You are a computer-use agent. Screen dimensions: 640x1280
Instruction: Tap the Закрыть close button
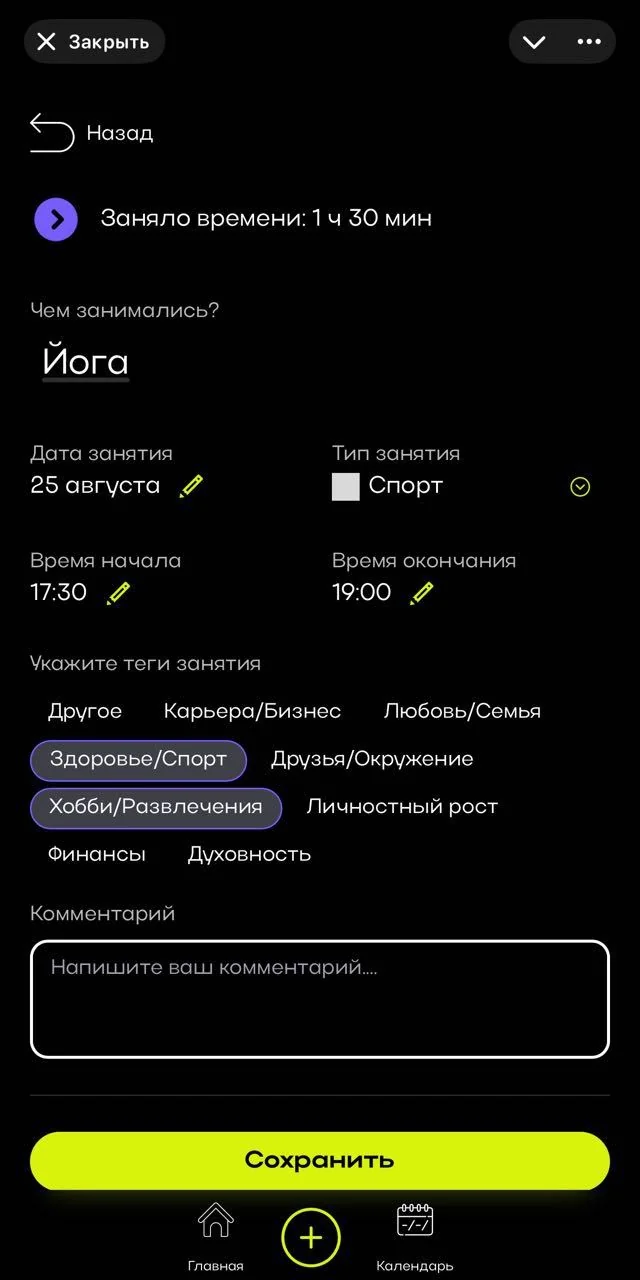(94, 42)
